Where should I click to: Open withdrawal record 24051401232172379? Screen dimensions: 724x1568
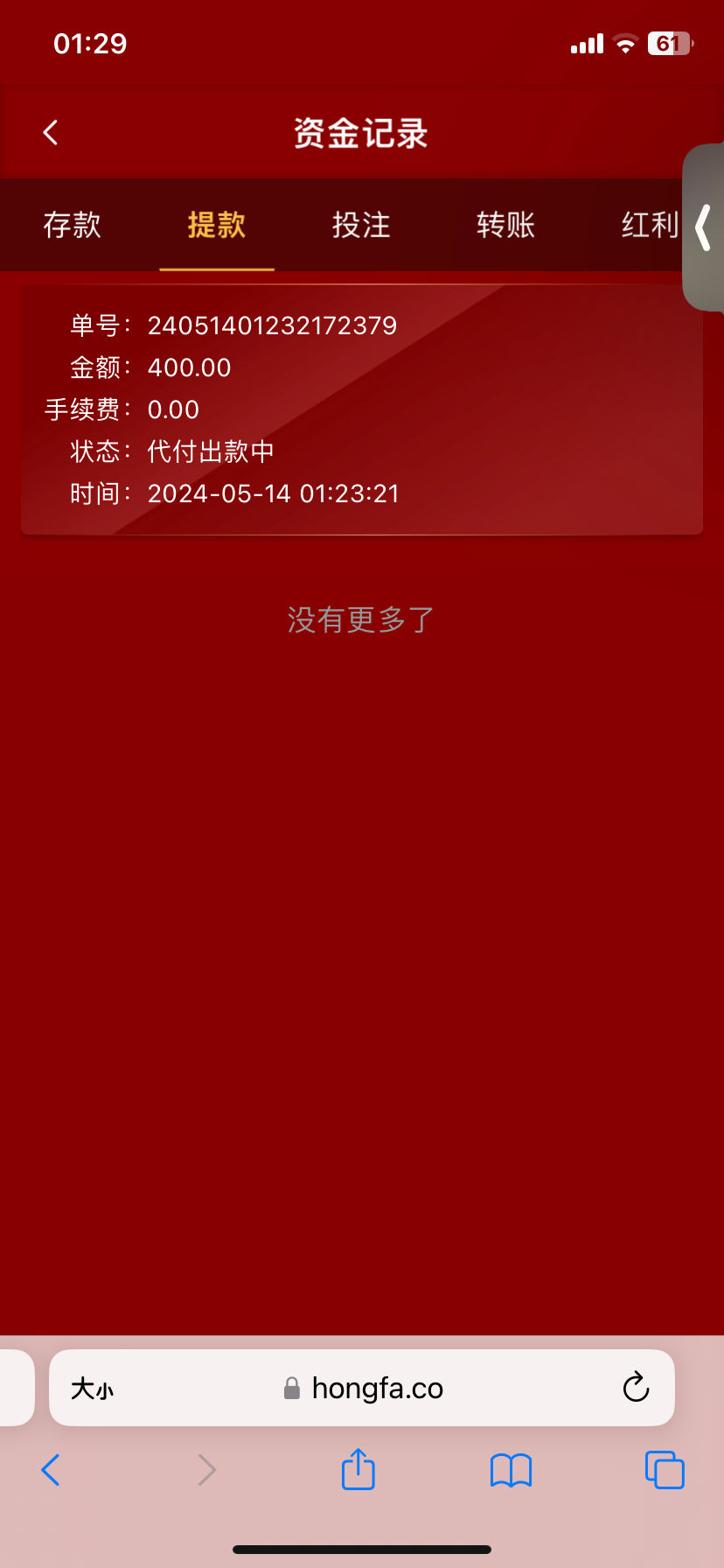361,409
